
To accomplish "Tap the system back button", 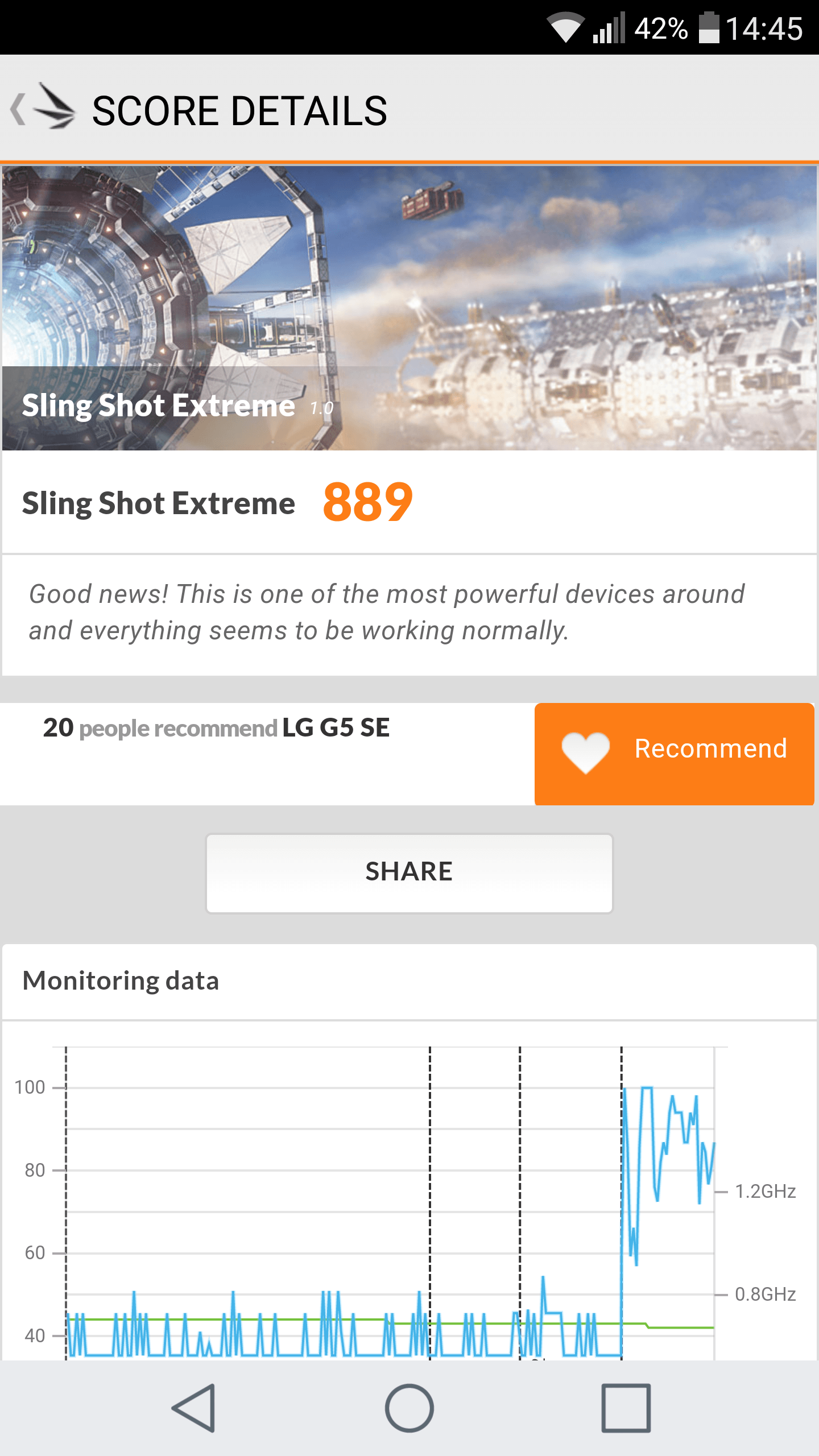I will click(194, 1408).
